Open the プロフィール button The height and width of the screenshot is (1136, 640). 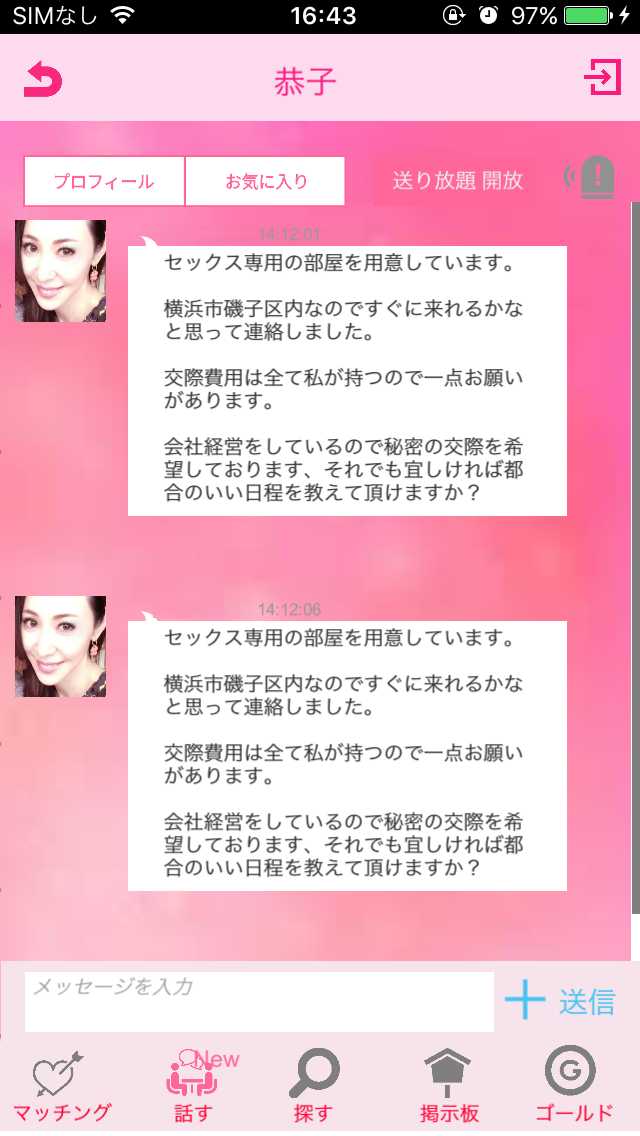pyautogui.click(x=104, y=181)
